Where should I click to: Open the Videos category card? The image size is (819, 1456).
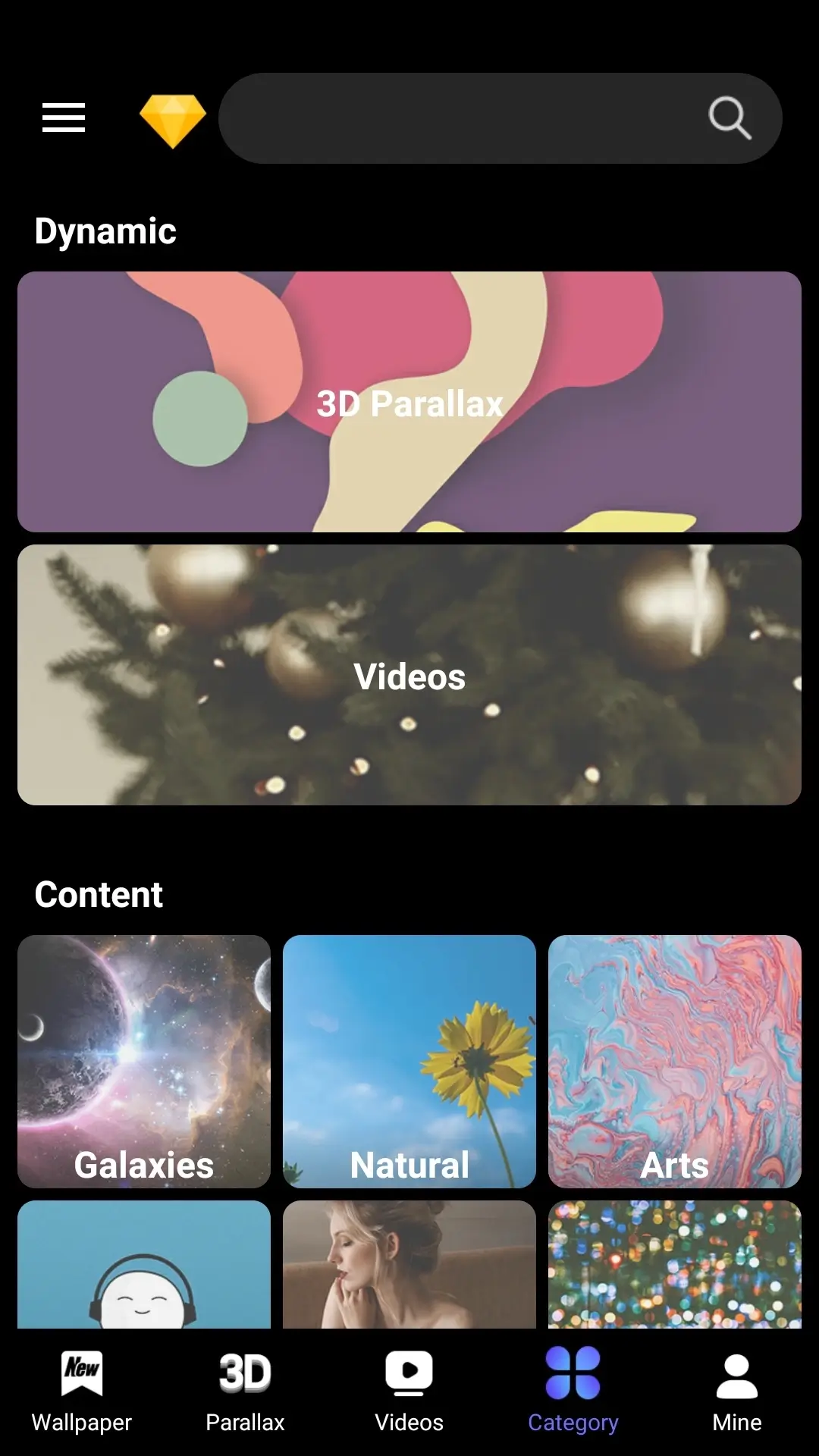click(409, 675)
